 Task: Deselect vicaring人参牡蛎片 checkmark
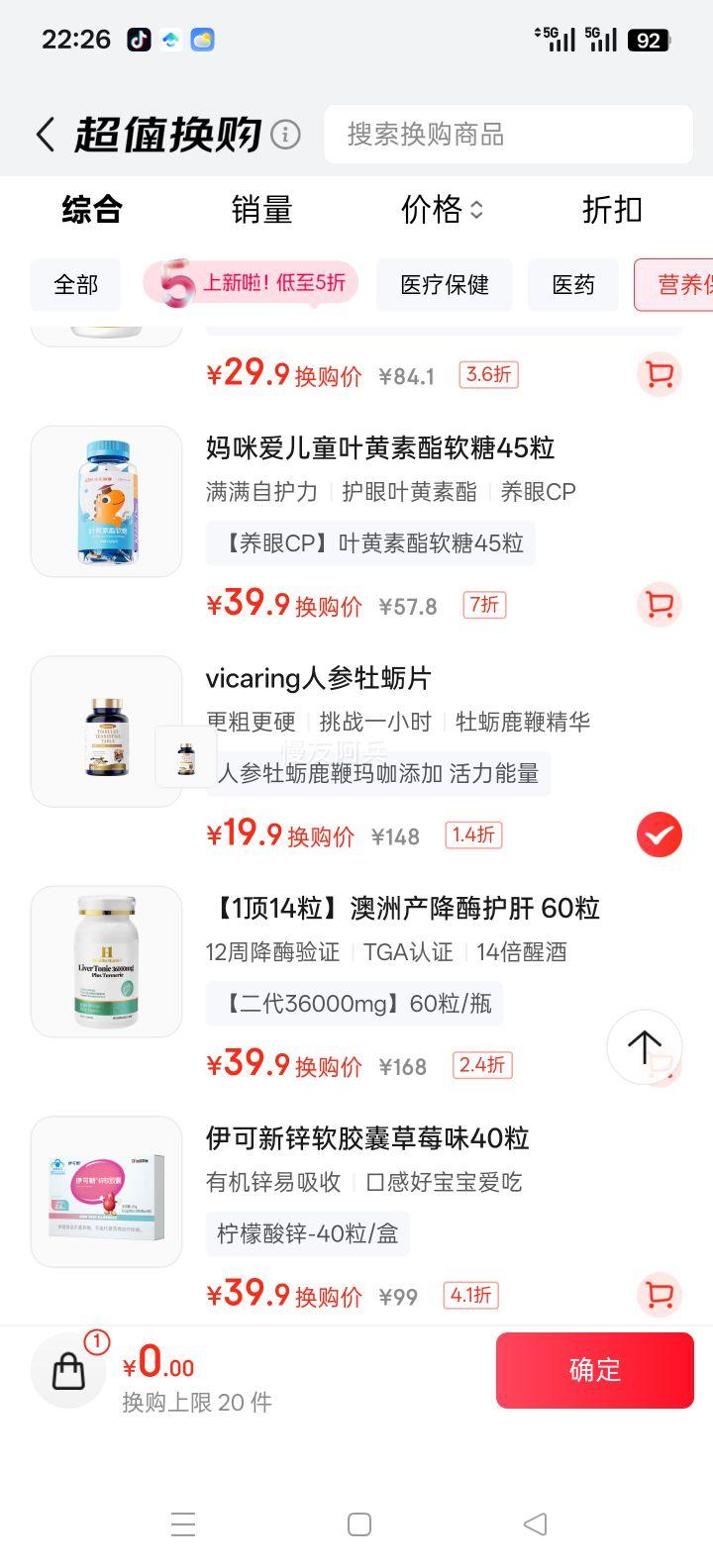659,835
